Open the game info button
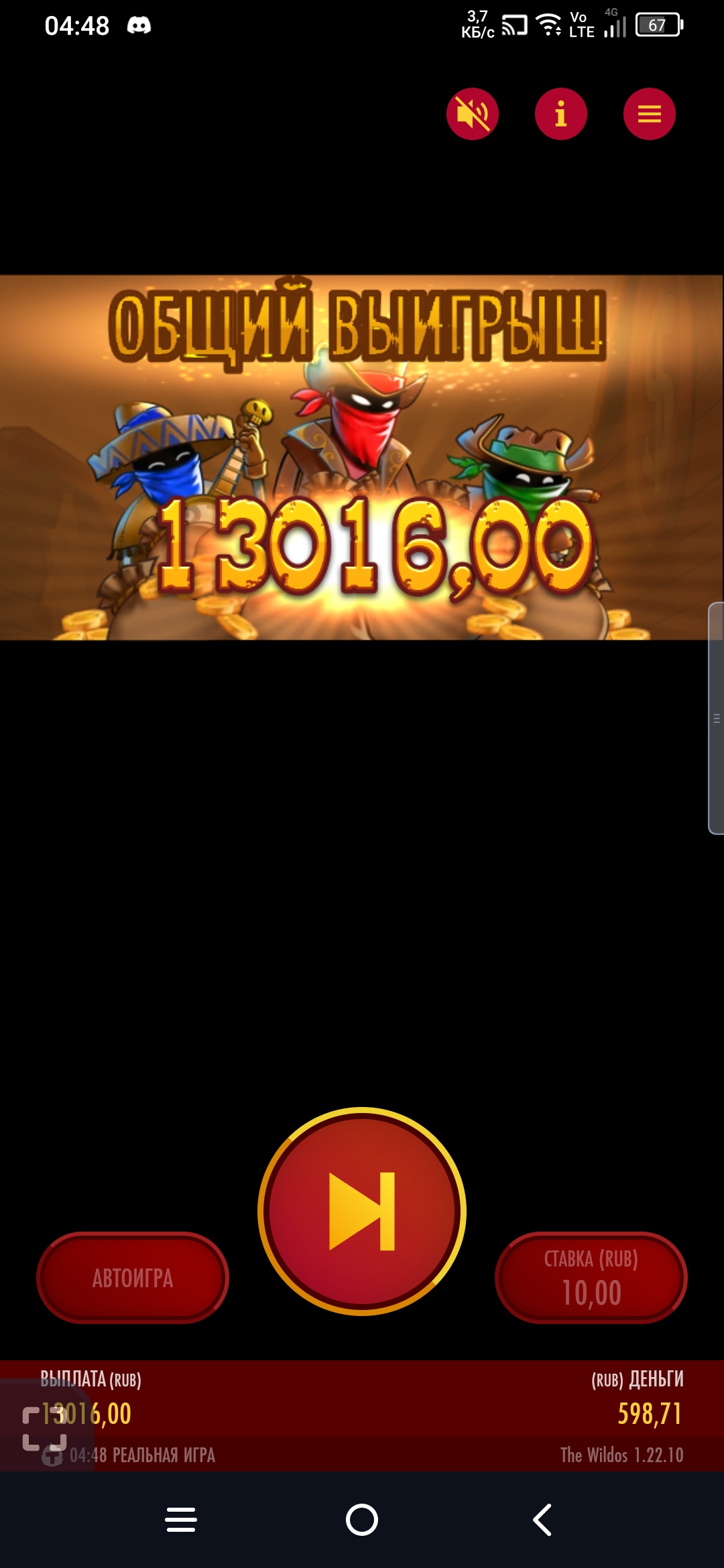Image resolution: width=724 pixels, height=1568 pixels. [x=561, y=114]
